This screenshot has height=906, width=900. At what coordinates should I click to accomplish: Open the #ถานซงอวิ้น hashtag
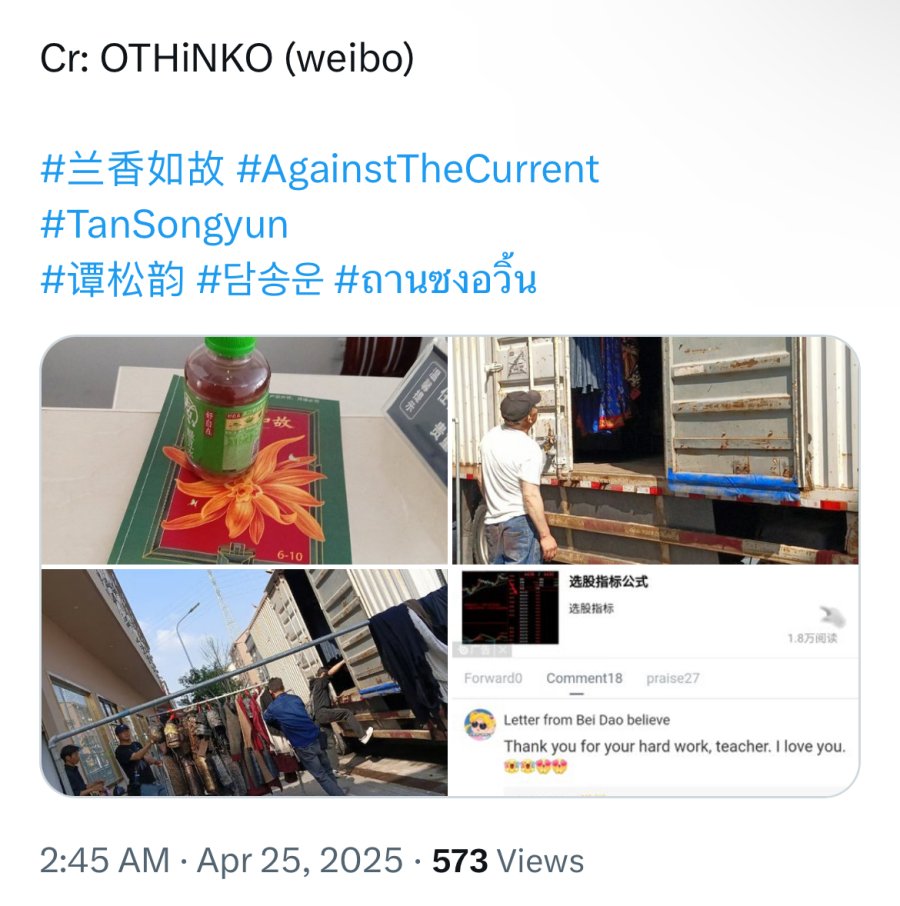[x=435, y=280]
